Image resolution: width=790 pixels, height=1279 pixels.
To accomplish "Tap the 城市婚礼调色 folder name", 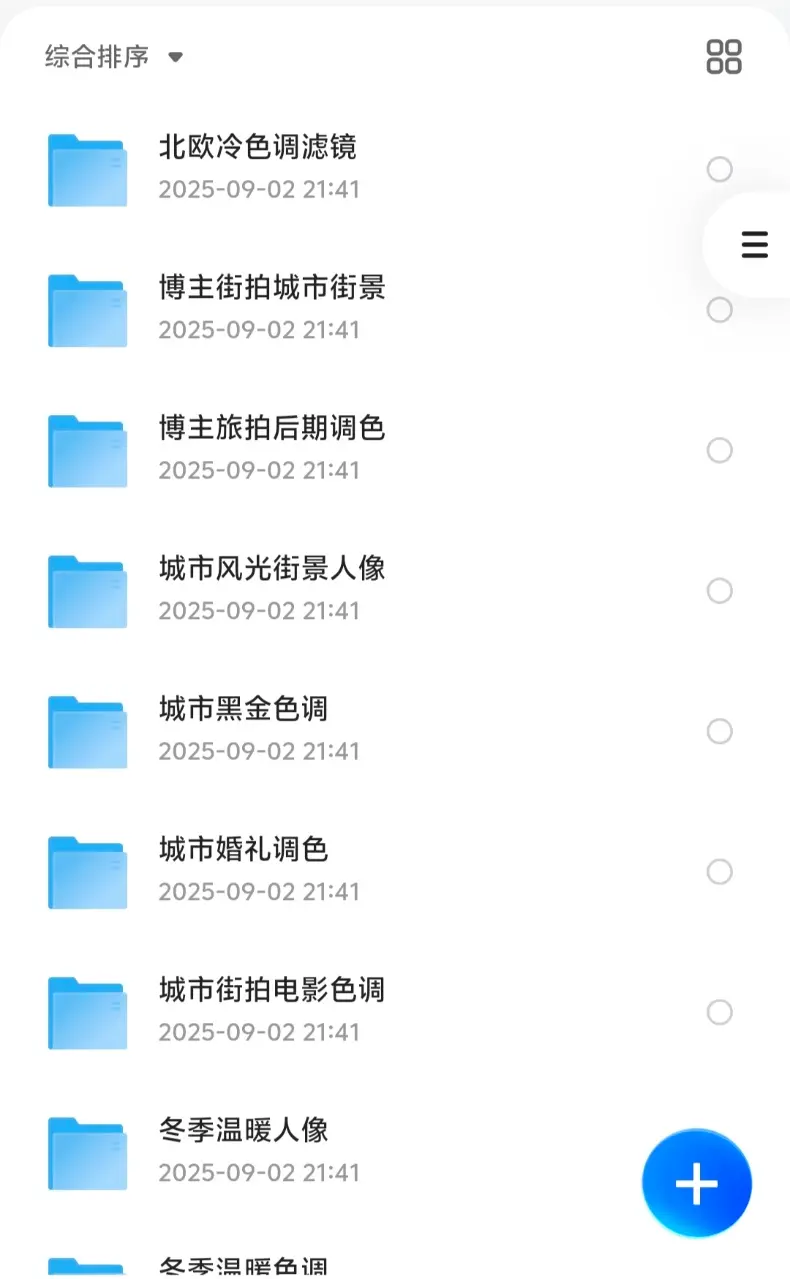I will point(245,849).
